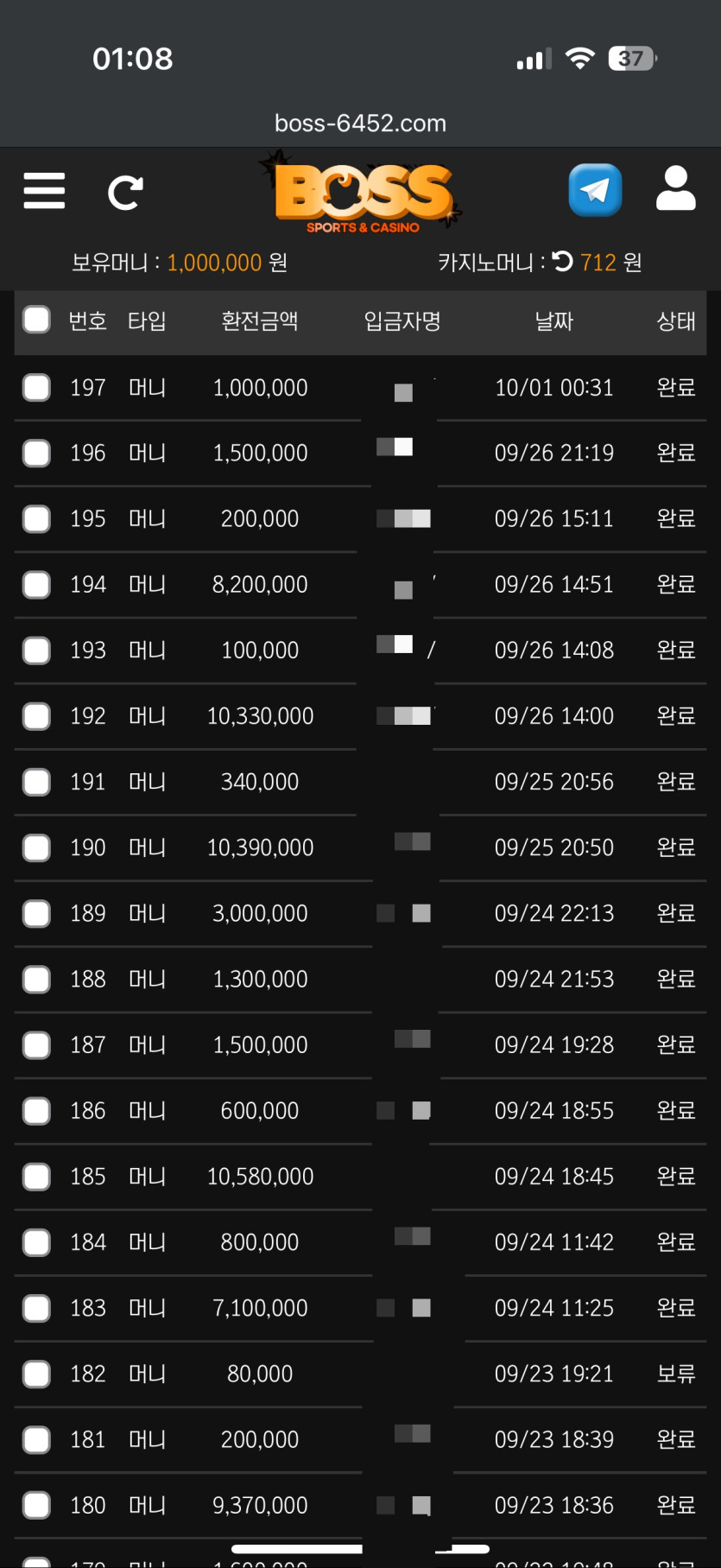Tick the checkbox for pending row 182
Viewport: 721px width, 1568px height.
(36, 1374)
